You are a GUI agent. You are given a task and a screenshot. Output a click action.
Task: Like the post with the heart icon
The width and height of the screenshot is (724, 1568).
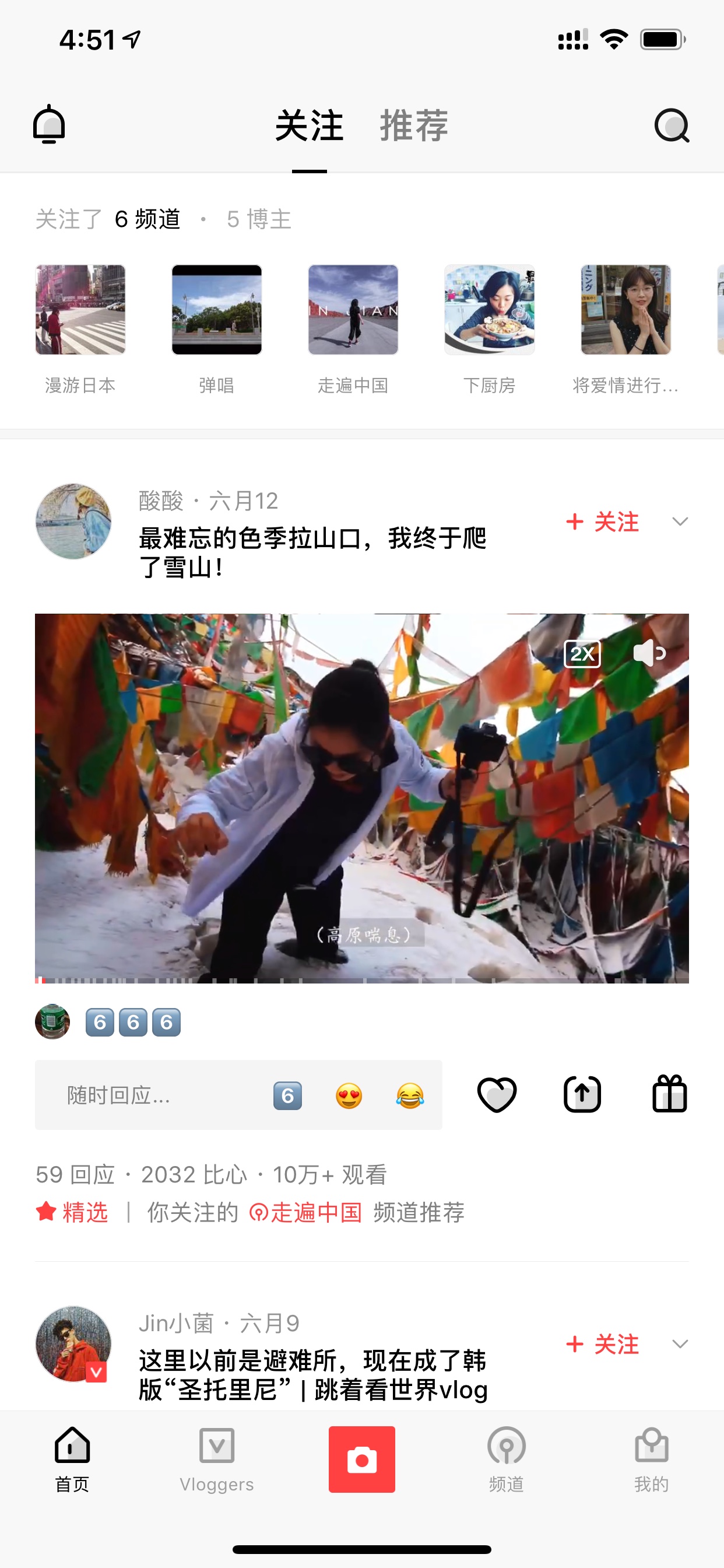click(x=497, y=1094)
